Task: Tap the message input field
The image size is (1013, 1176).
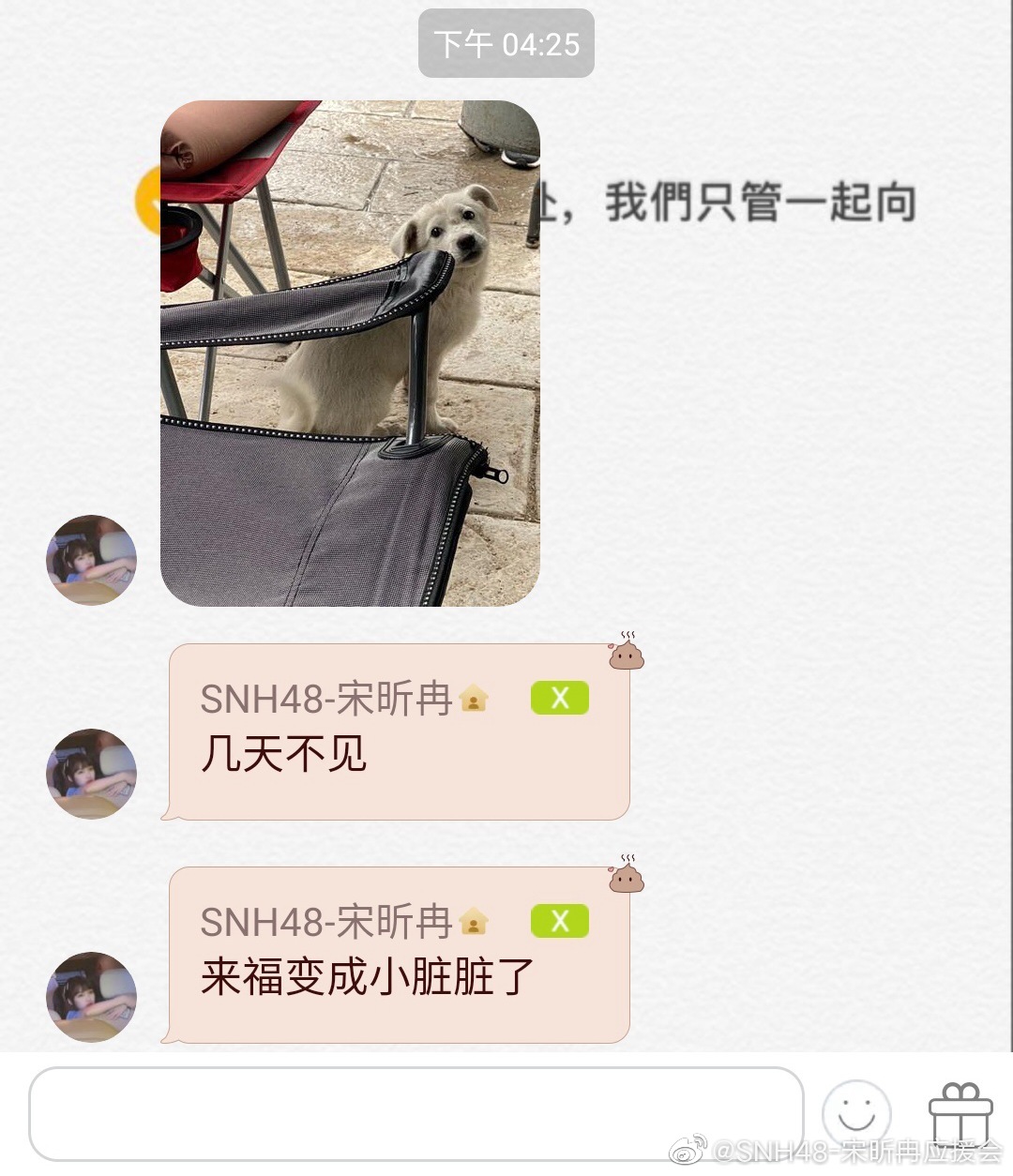Action: (x=416, y=1113)
